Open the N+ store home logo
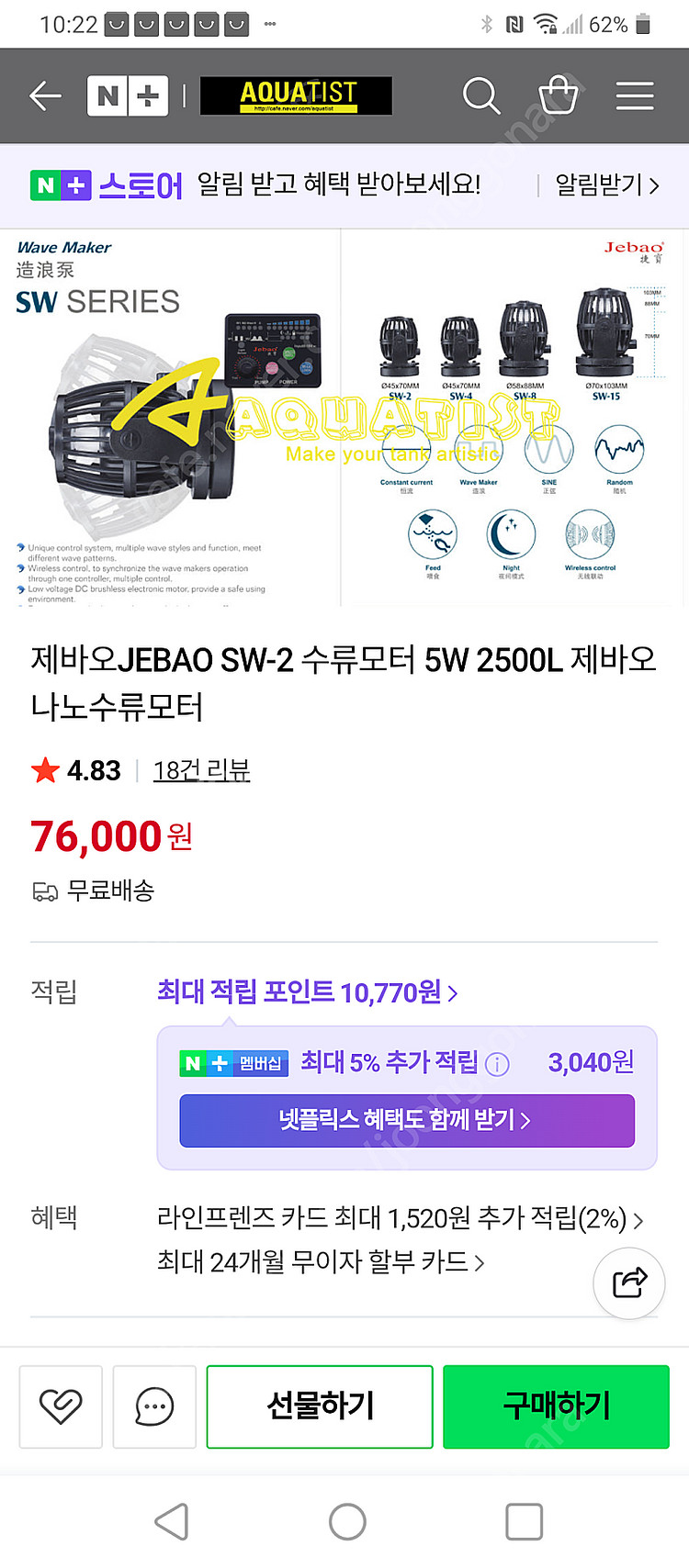Screen dimensions: 689x1568 click(128, 95)
